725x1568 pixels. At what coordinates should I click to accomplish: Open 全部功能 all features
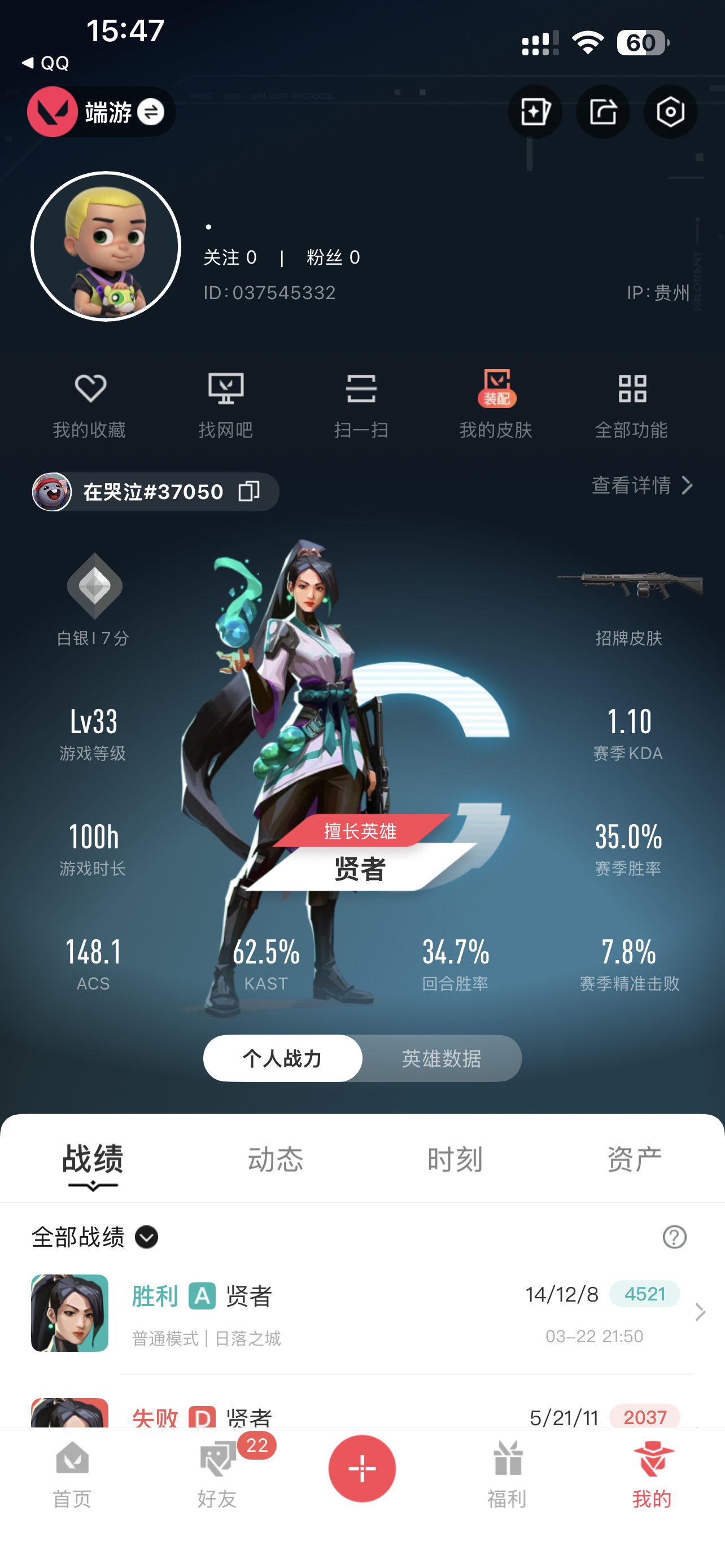point(631,404)
